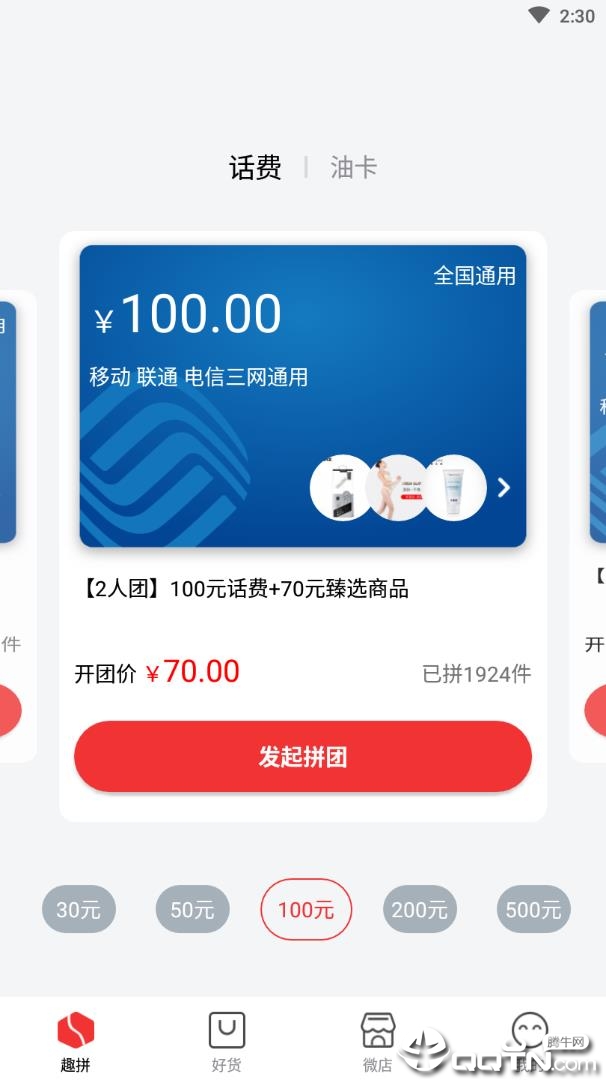
Task: Choose the 50元 amount chip
Action: 192,909
